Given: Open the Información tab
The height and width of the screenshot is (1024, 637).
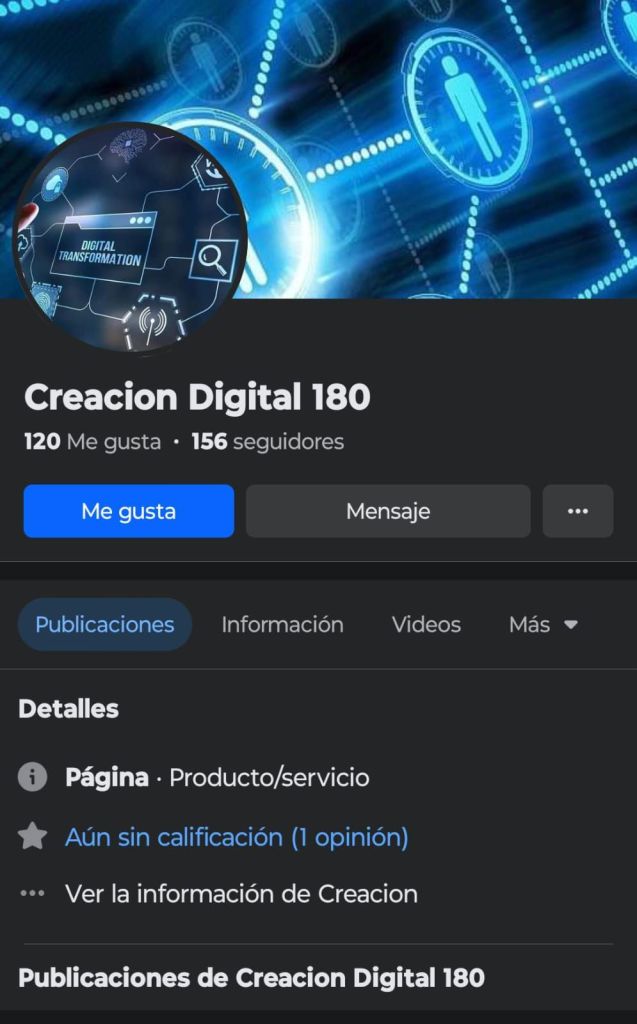Looking at the screenshot, I should [x=282, y=624].
